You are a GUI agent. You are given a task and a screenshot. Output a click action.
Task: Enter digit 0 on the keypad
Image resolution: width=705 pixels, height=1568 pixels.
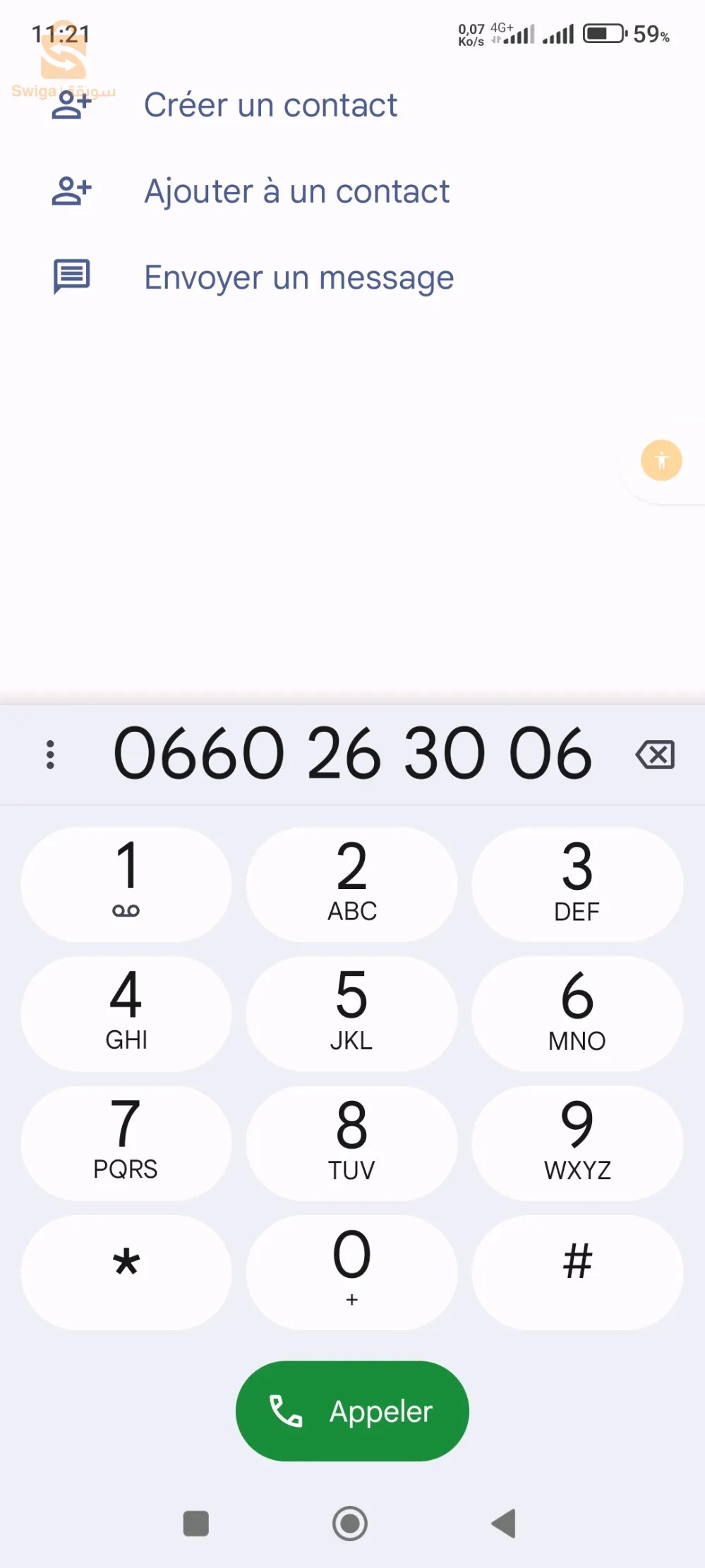pos(351,1272)
